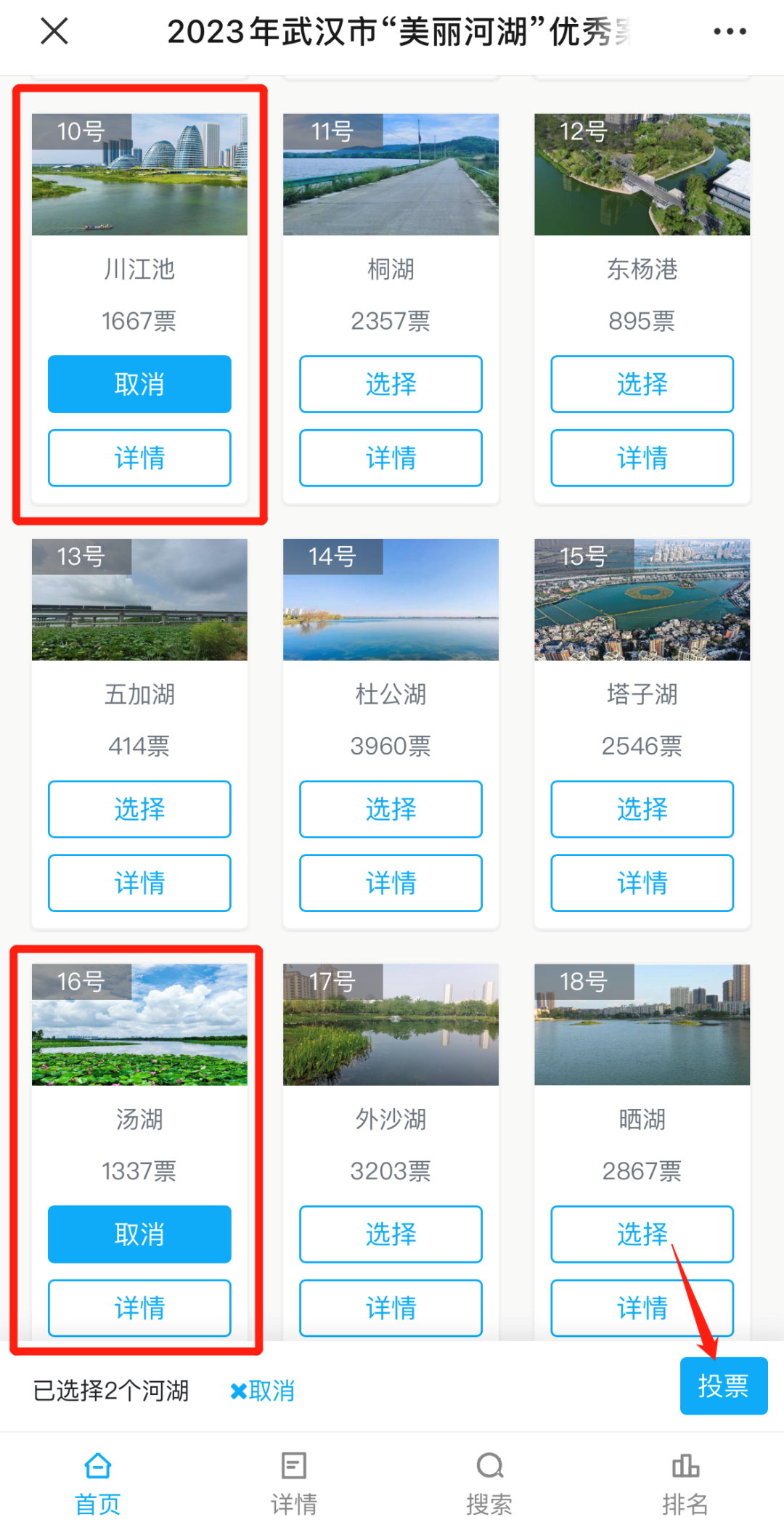Open 详情 for 川江池

pyautogui.click(x=139, y=458)
